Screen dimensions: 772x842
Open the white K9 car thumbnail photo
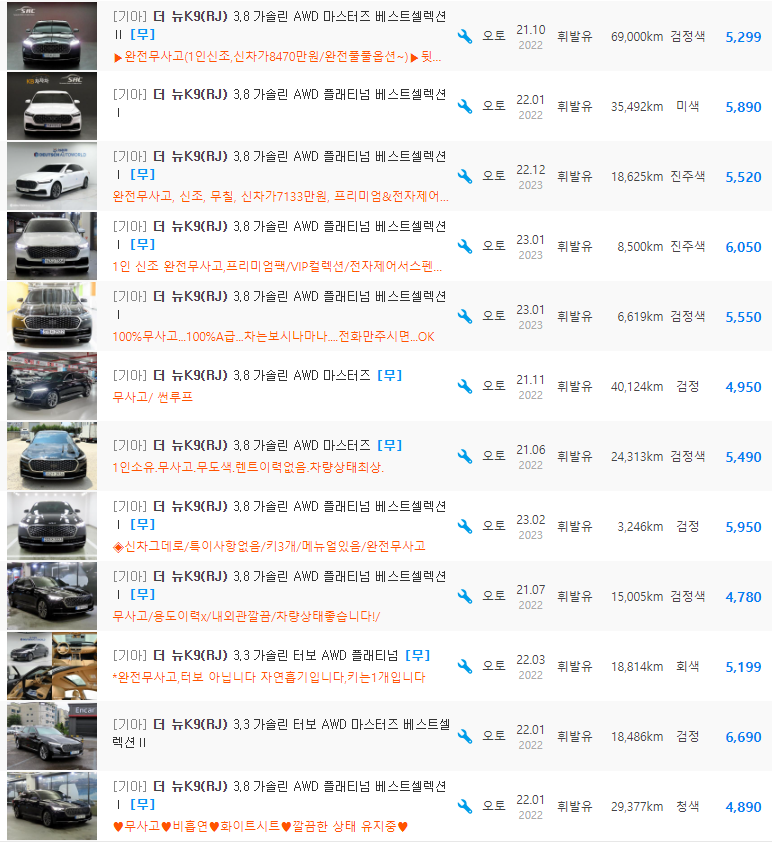click(x=51, y=105)
